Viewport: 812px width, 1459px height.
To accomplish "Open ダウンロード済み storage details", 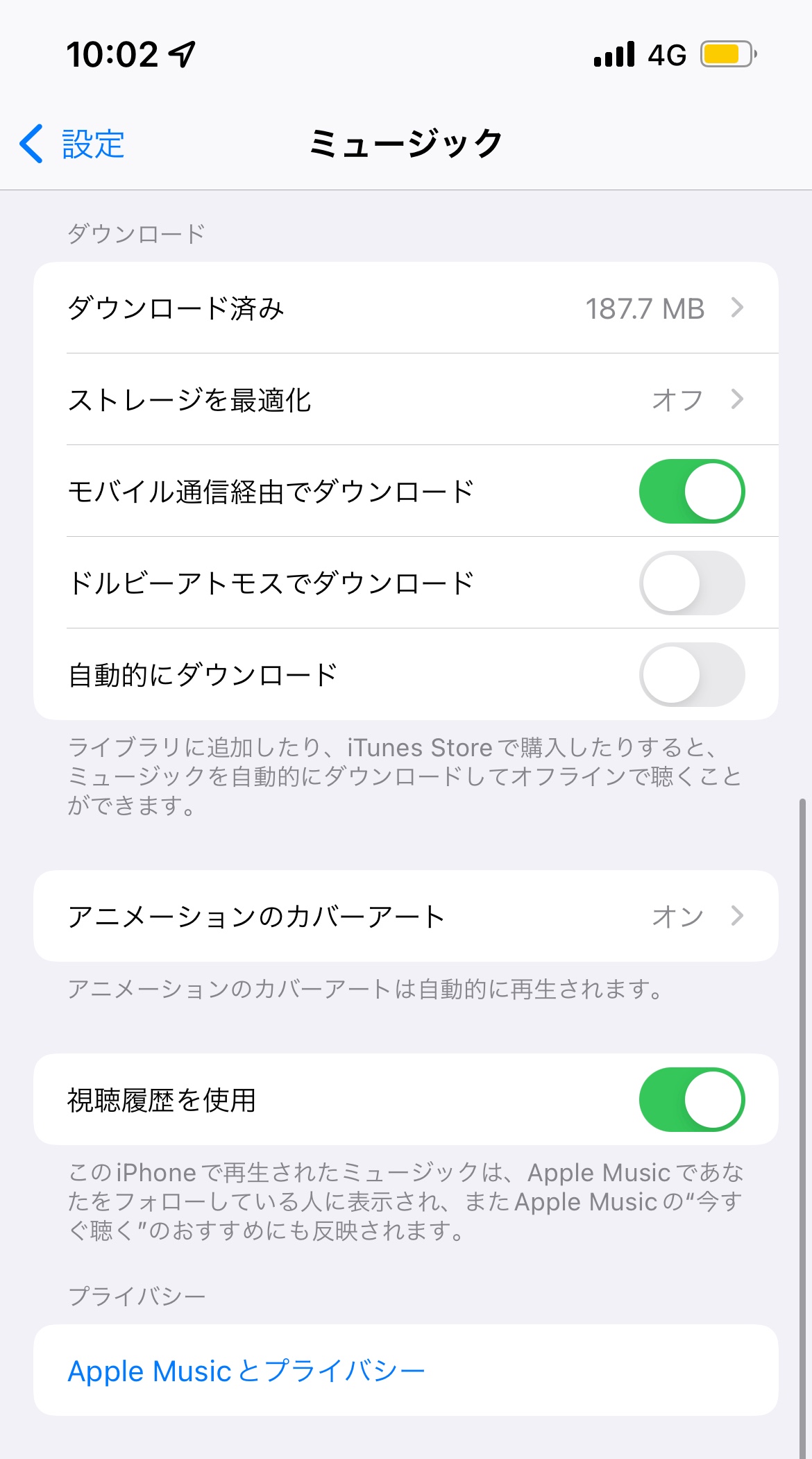I will (406, 308).
